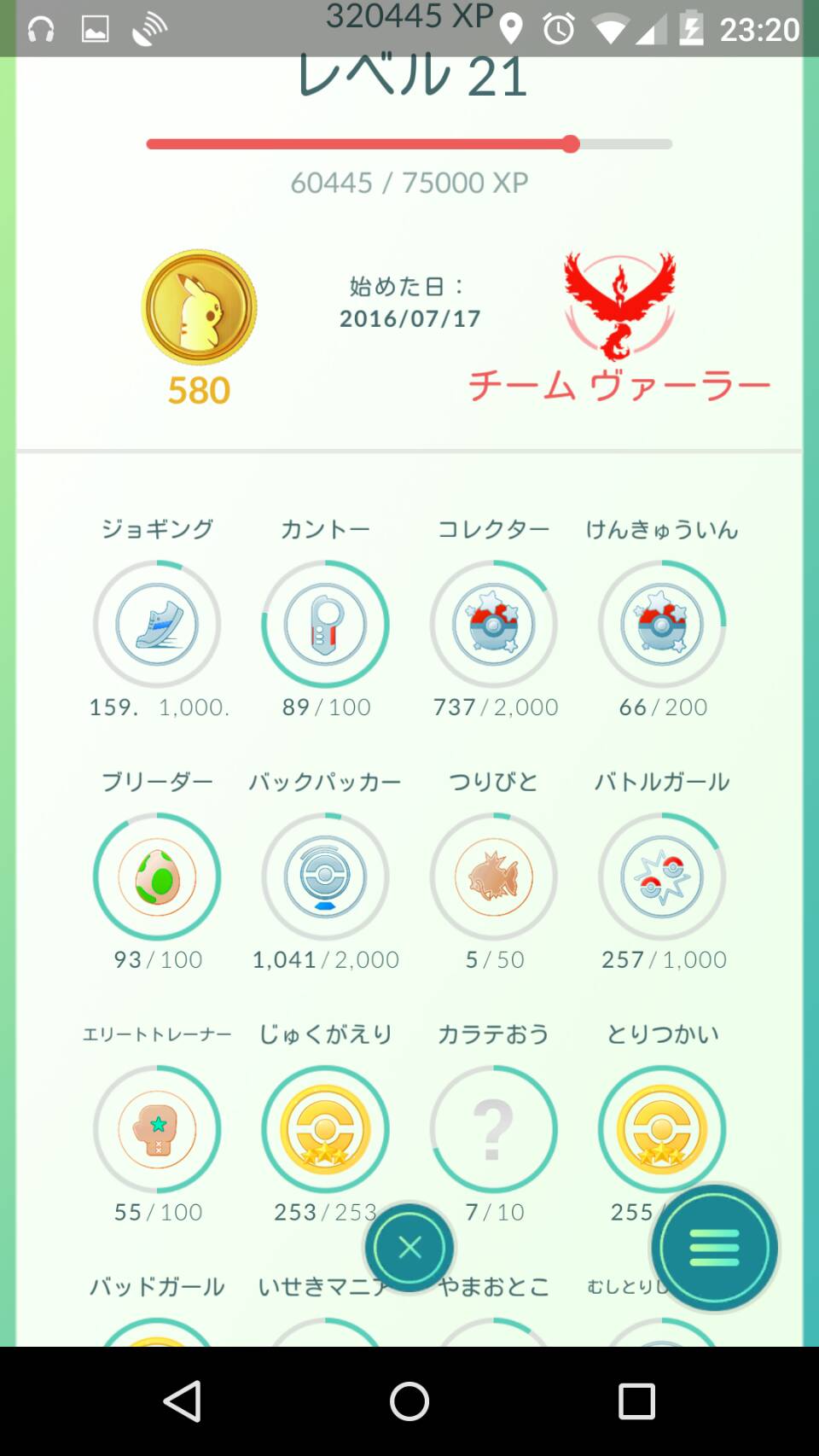
Task: Open the けんきゅういん medal
Action: (662, 625)
